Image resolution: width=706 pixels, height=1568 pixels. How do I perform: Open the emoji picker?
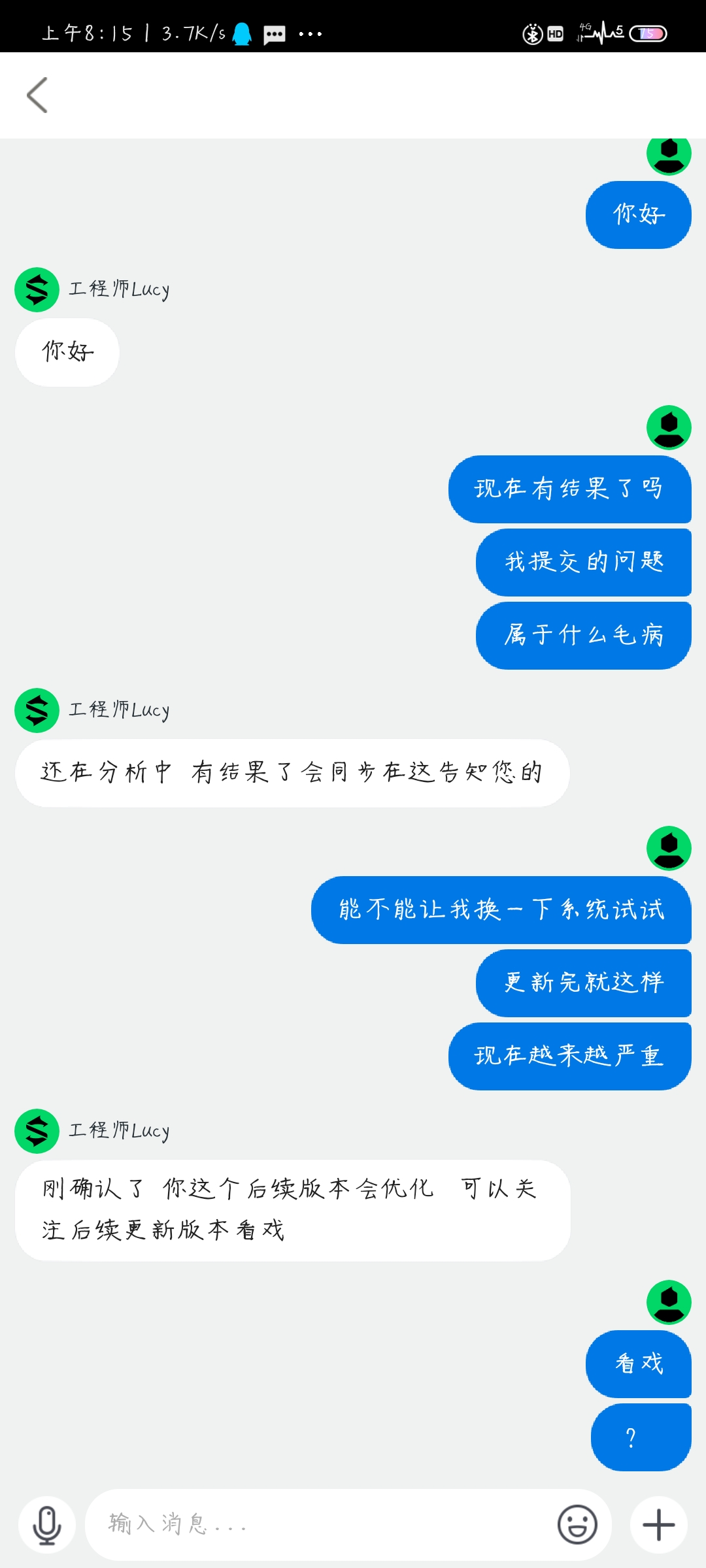tap(577, 1525)
